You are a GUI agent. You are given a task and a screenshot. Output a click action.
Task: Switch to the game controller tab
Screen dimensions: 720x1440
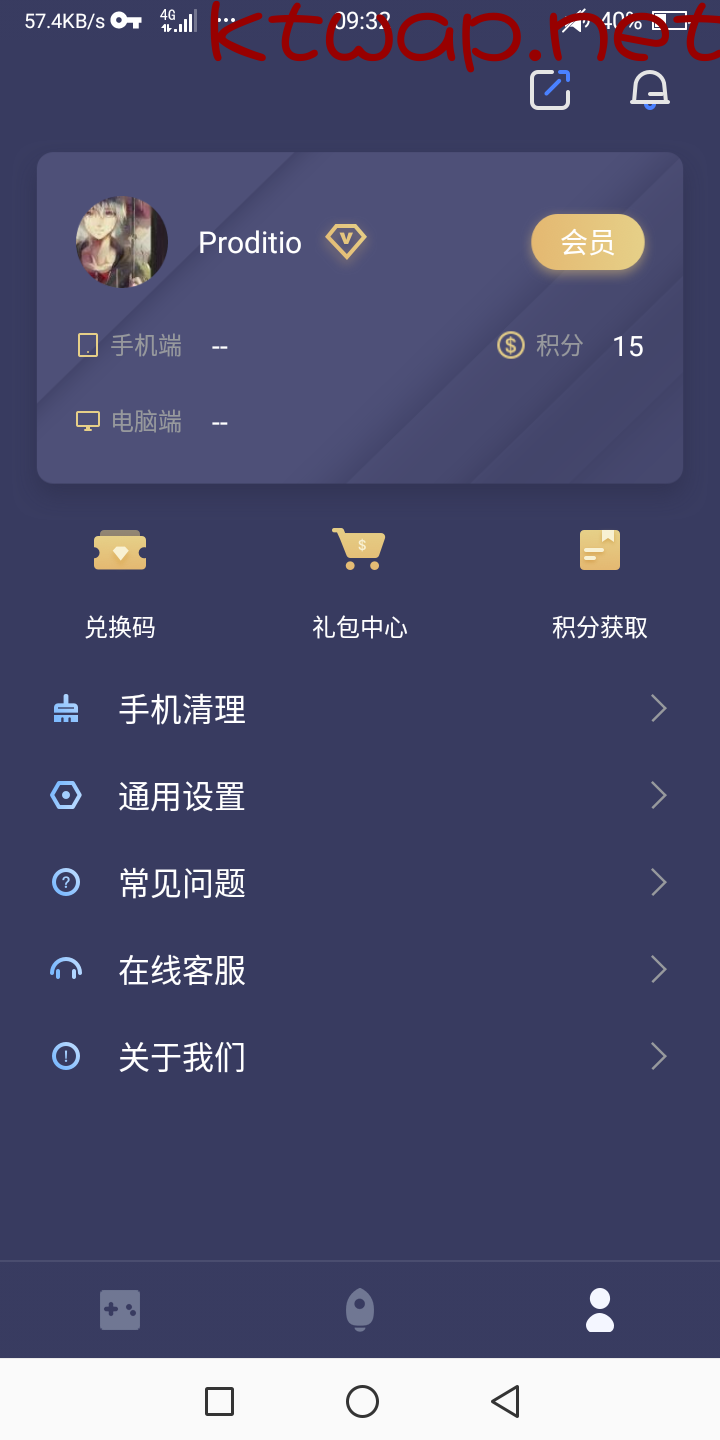[120, 1310]
